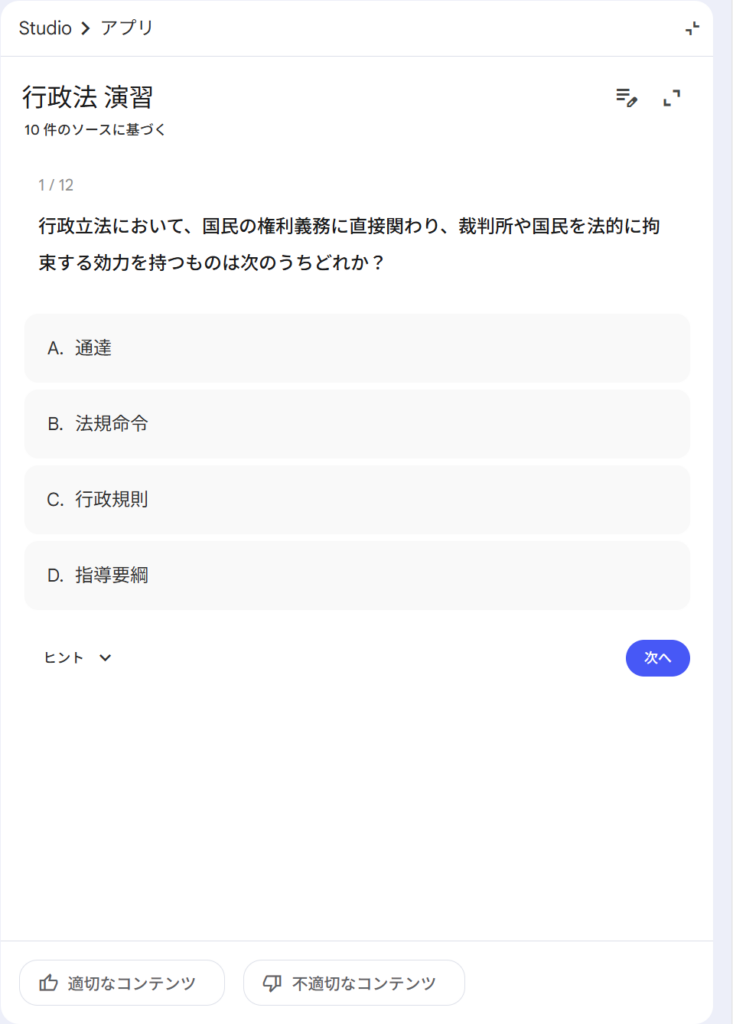Choose answer B. 法規命令
The image size is (733, 1024).
pos(357,424)
